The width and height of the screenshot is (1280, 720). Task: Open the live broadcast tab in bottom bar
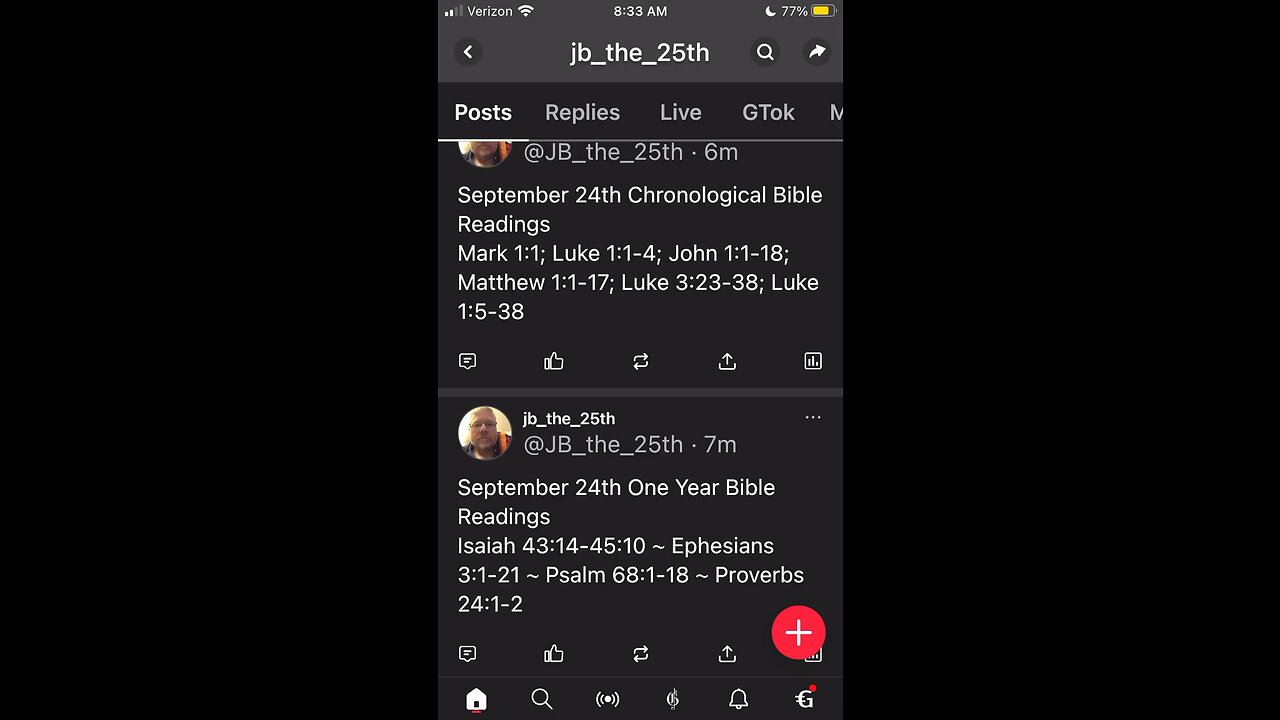607,699
